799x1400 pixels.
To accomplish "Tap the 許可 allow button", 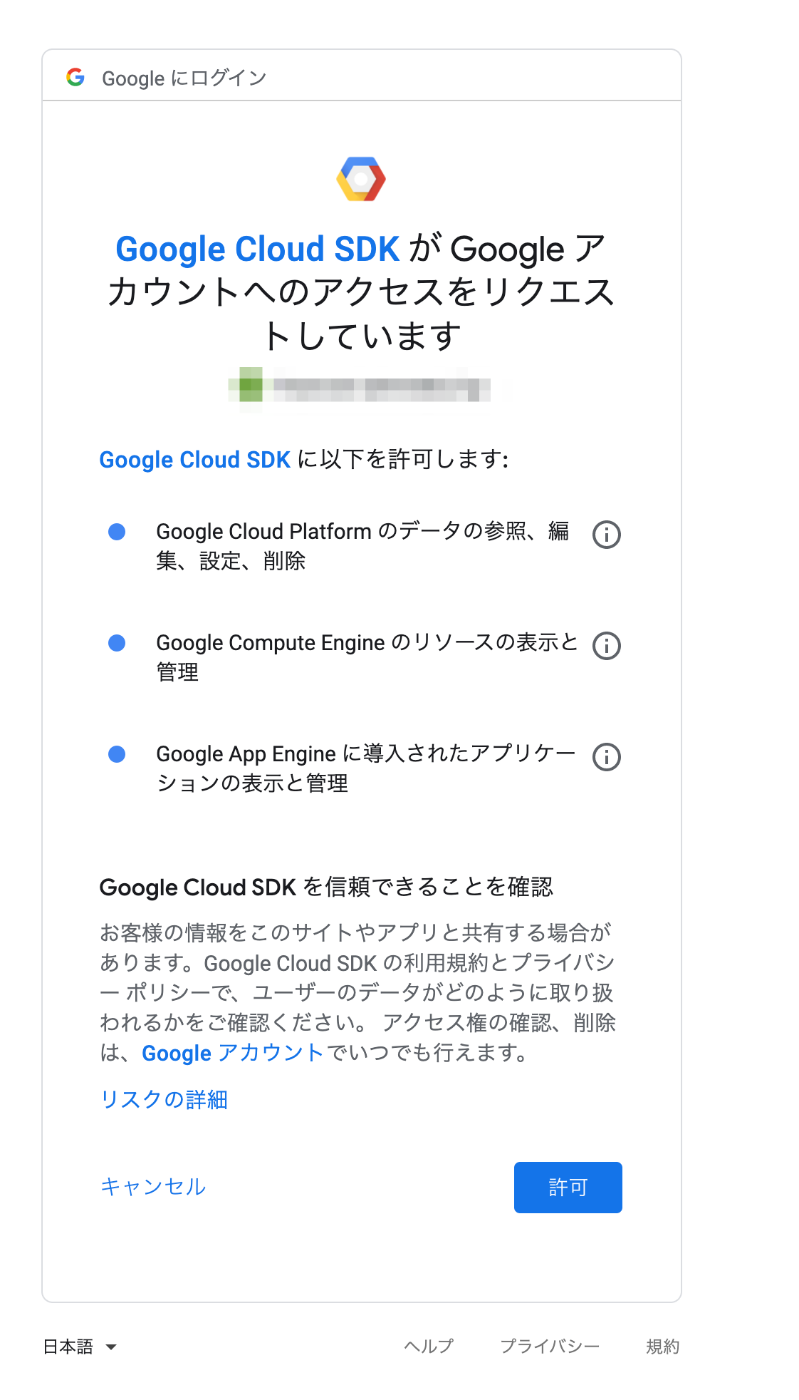I will coord(568,1187).
